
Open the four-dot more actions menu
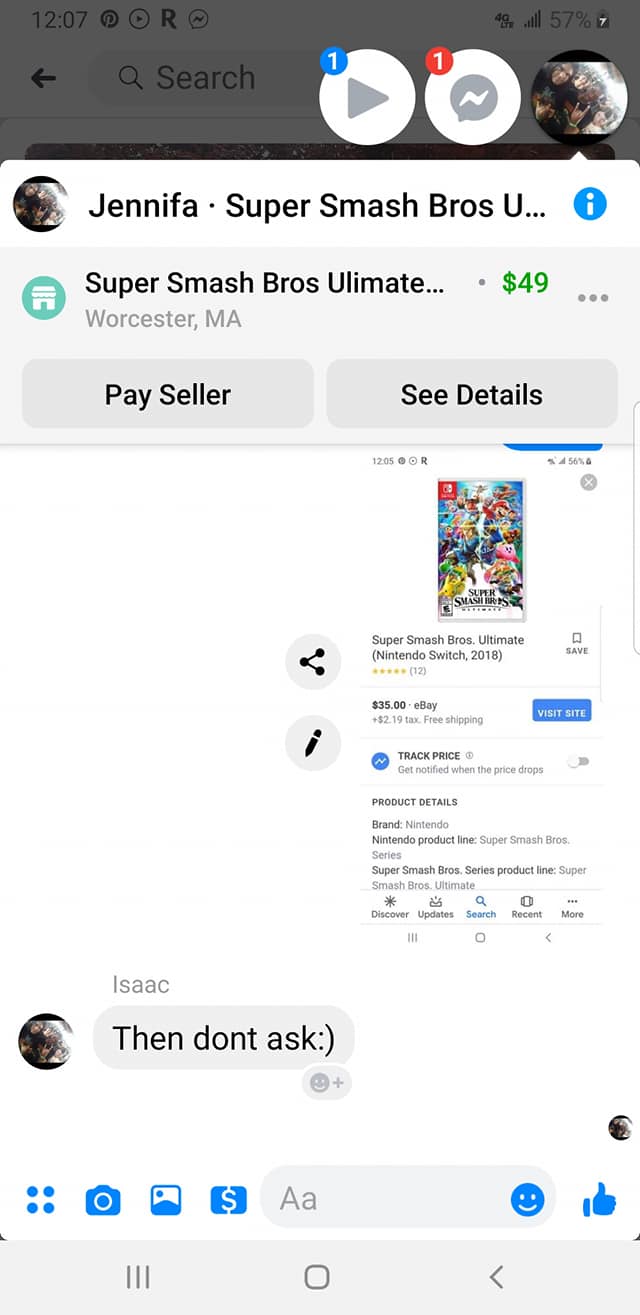click(41, 1199)
